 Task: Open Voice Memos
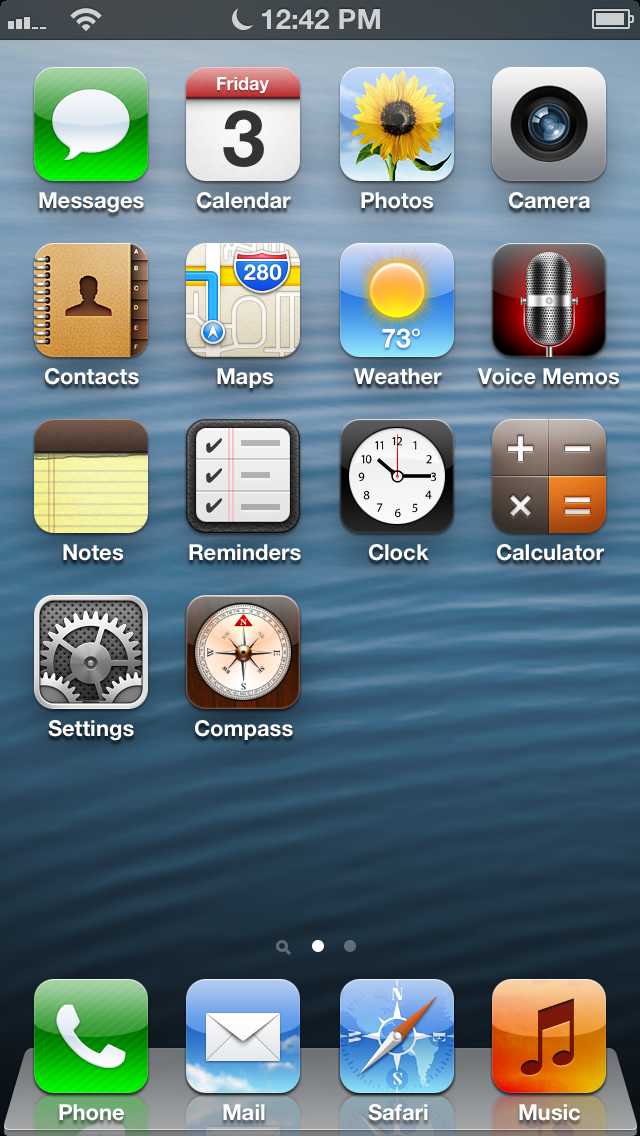[549, 300]
